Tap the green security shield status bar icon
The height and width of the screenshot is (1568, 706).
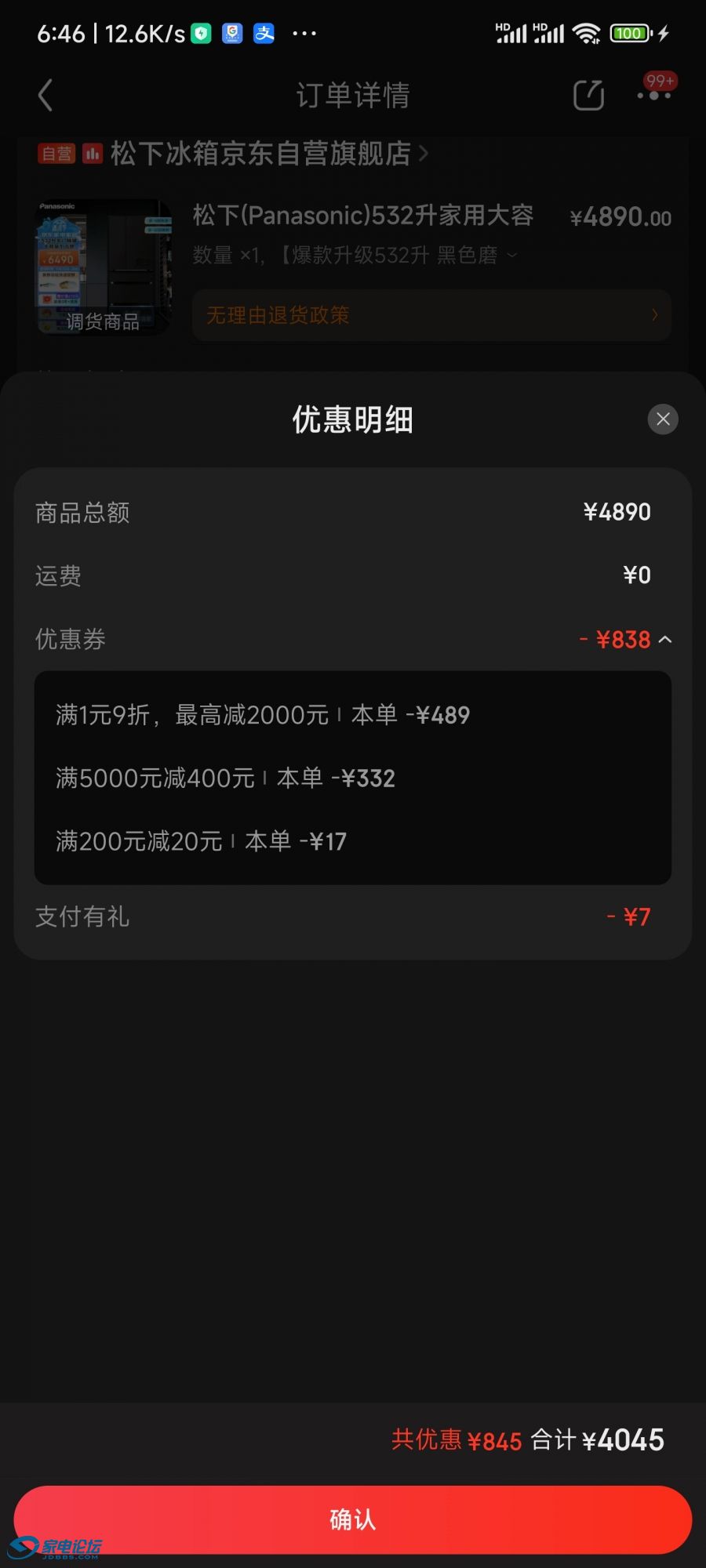point(200,34)
